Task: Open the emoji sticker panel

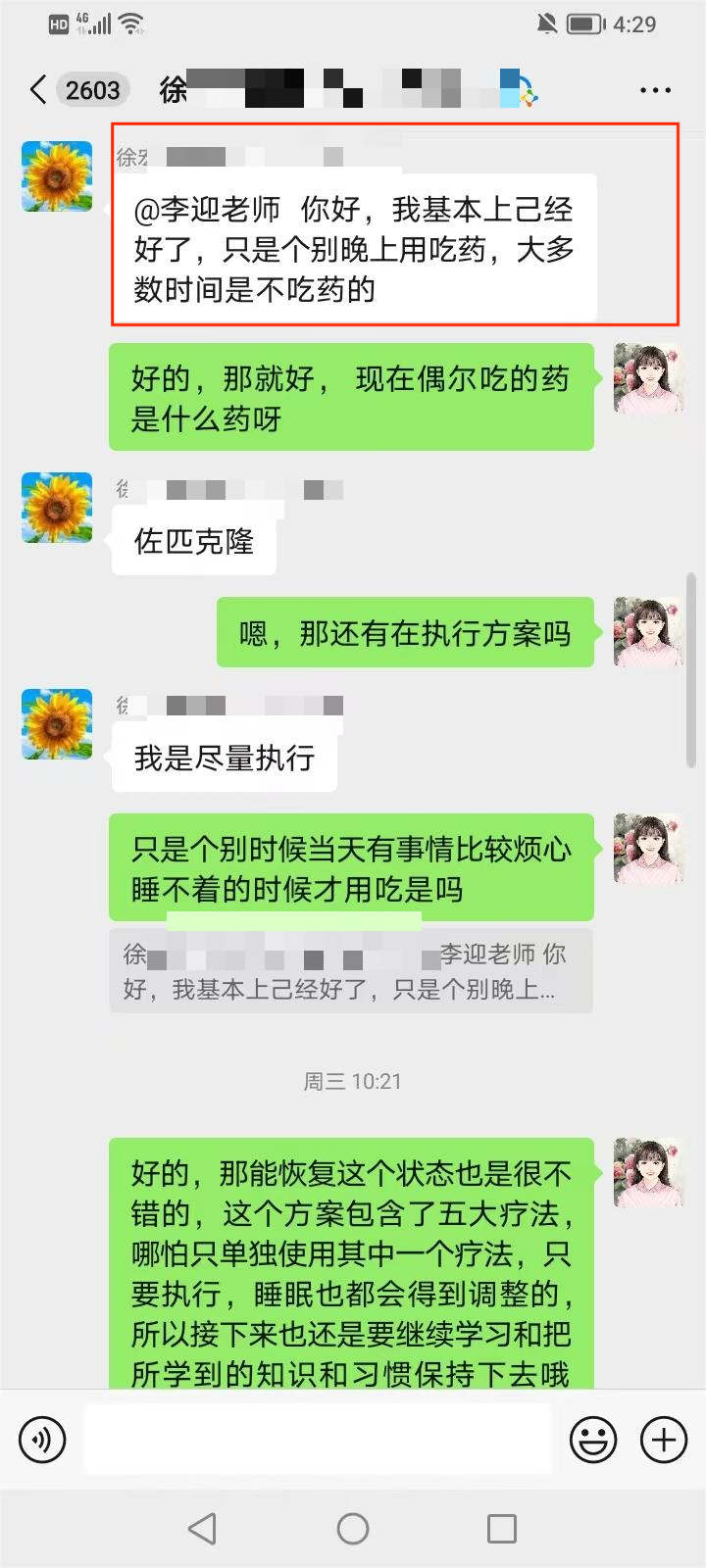Action: (593, 1440)
